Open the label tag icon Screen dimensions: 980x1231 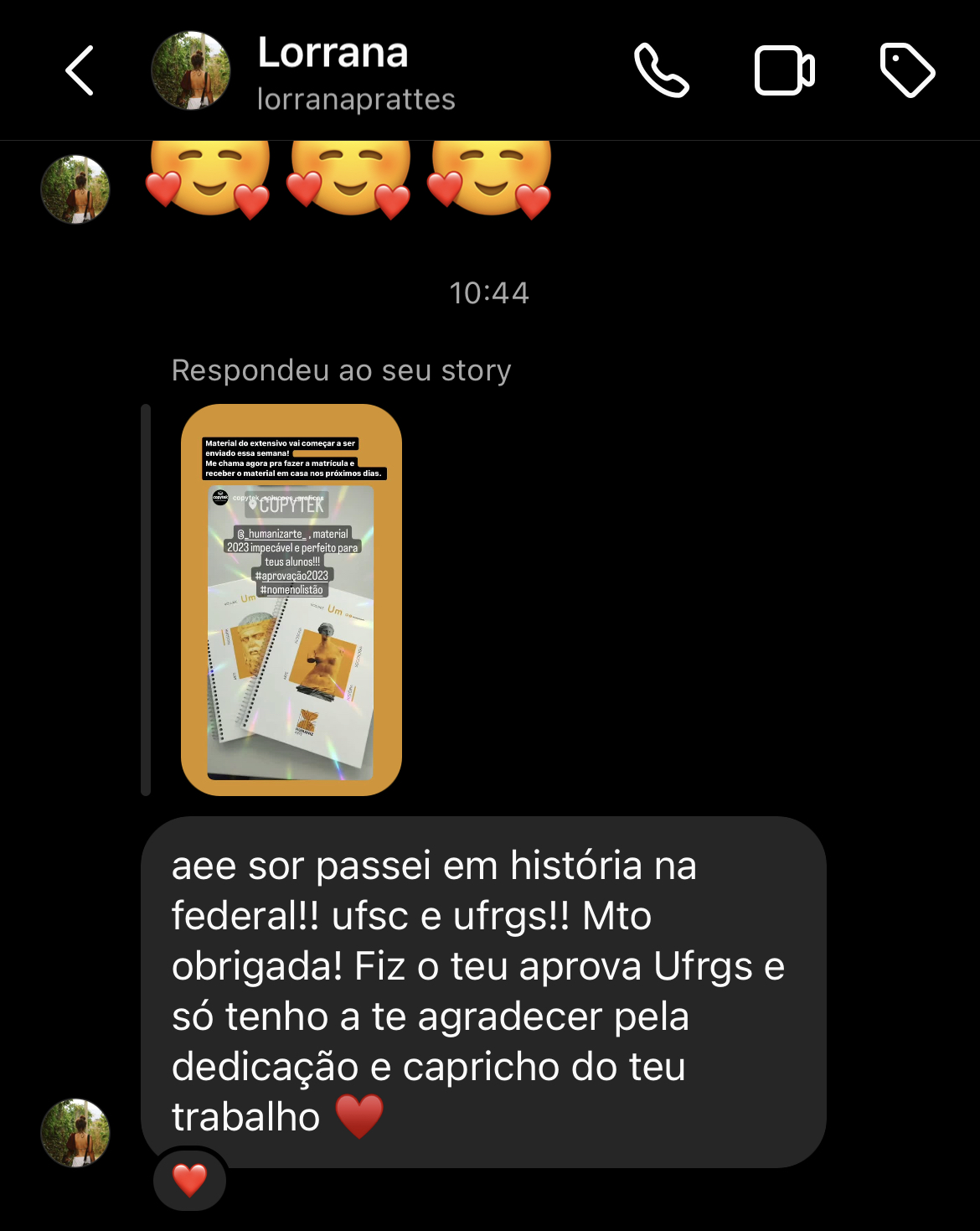[907, 70]
